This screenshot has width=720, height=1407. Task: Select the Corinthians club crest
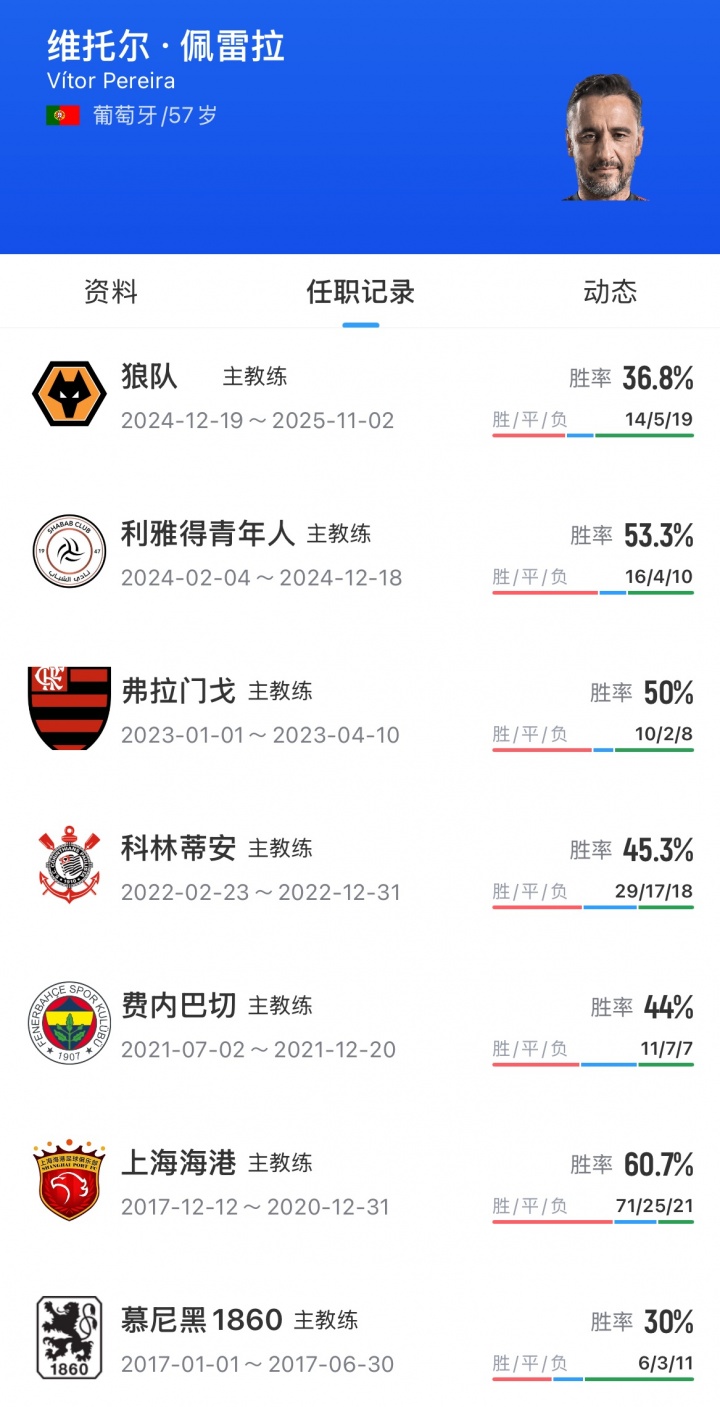pos(68,864)
